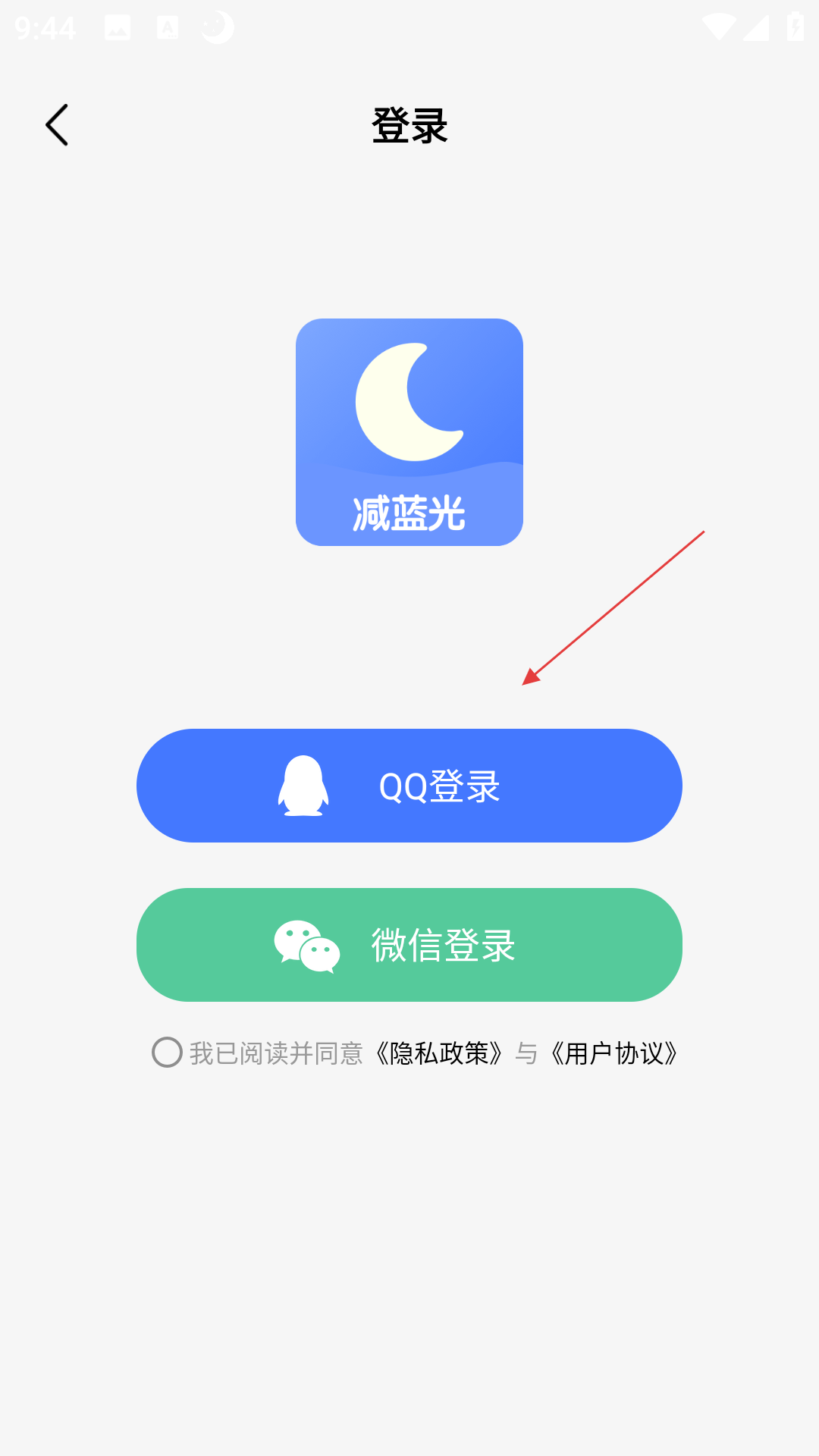Go back using the arrow icon
The image size is (819, 1456).
click(x=58, y=125)
